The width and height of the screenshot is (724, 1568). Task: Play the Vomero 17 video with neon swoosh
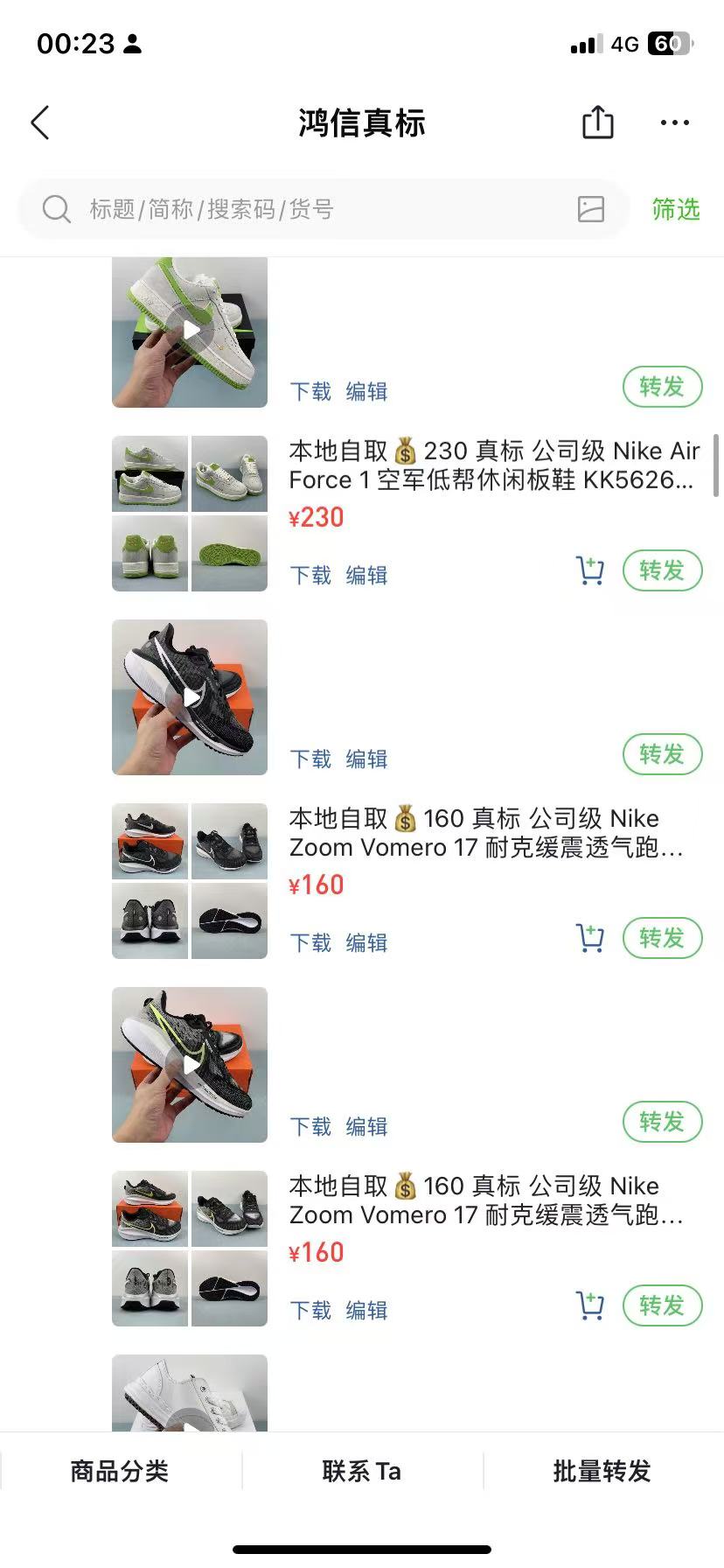pos(190,1065)
